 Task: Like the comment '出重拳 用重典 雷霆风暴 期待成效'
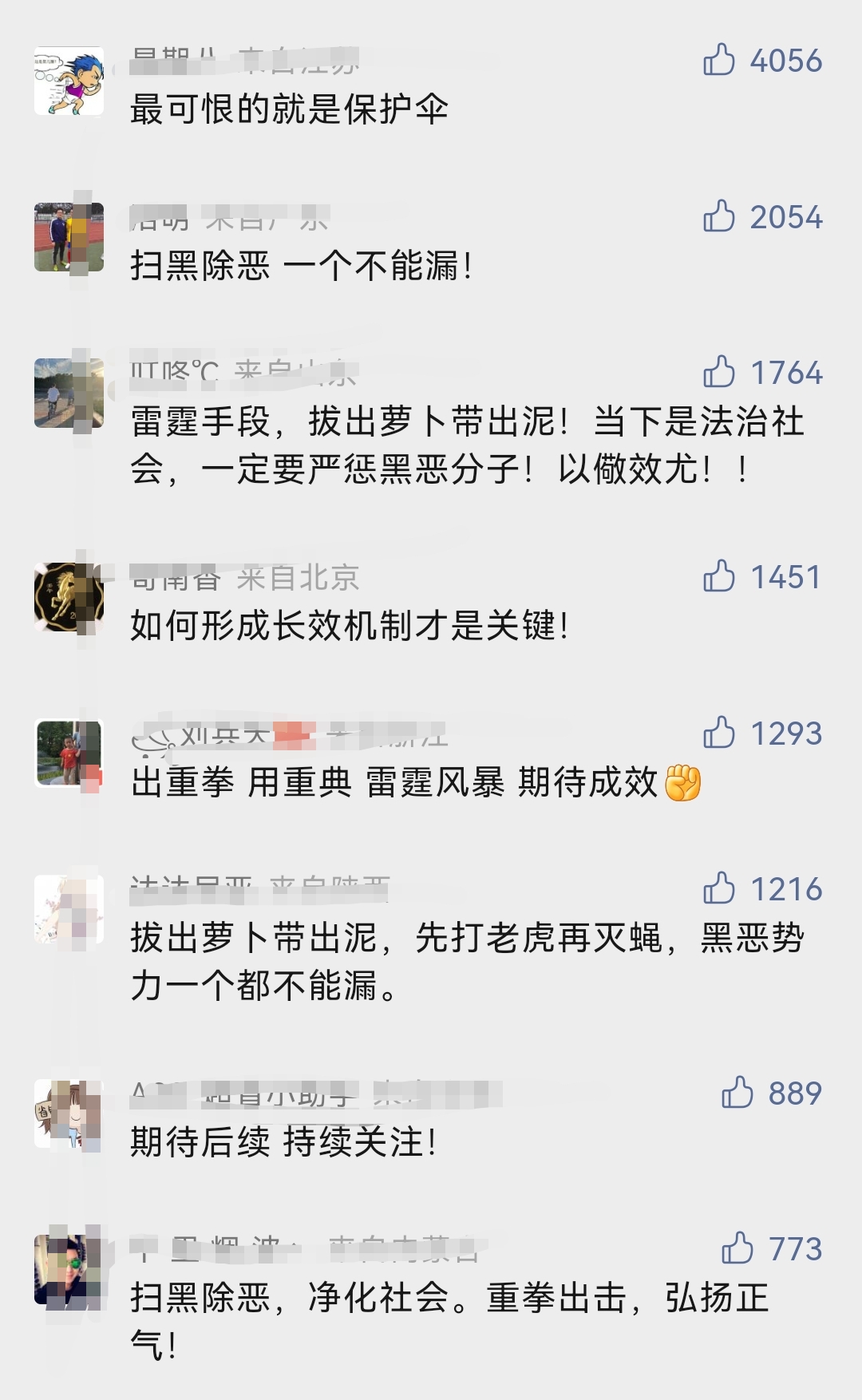tap(719, 733)
